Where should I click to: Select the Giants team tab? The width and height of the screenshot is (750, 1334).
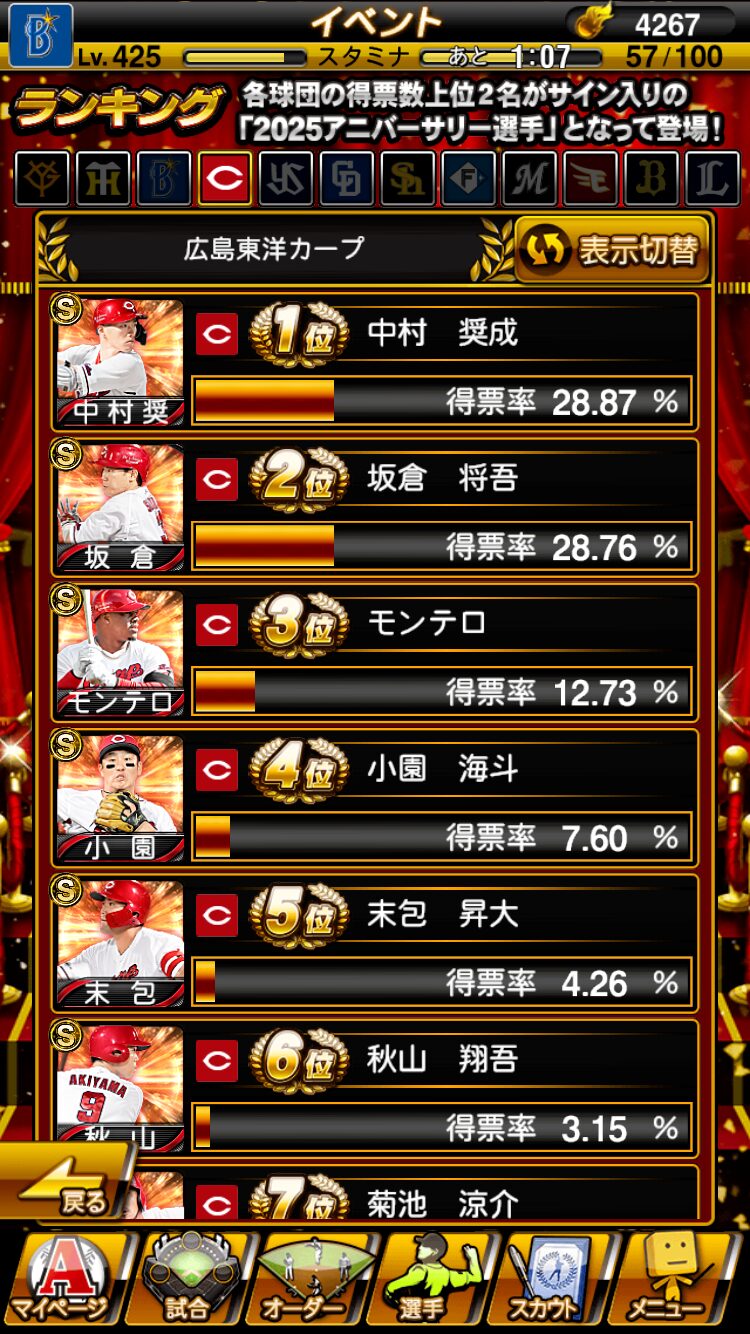click(42, 178)
